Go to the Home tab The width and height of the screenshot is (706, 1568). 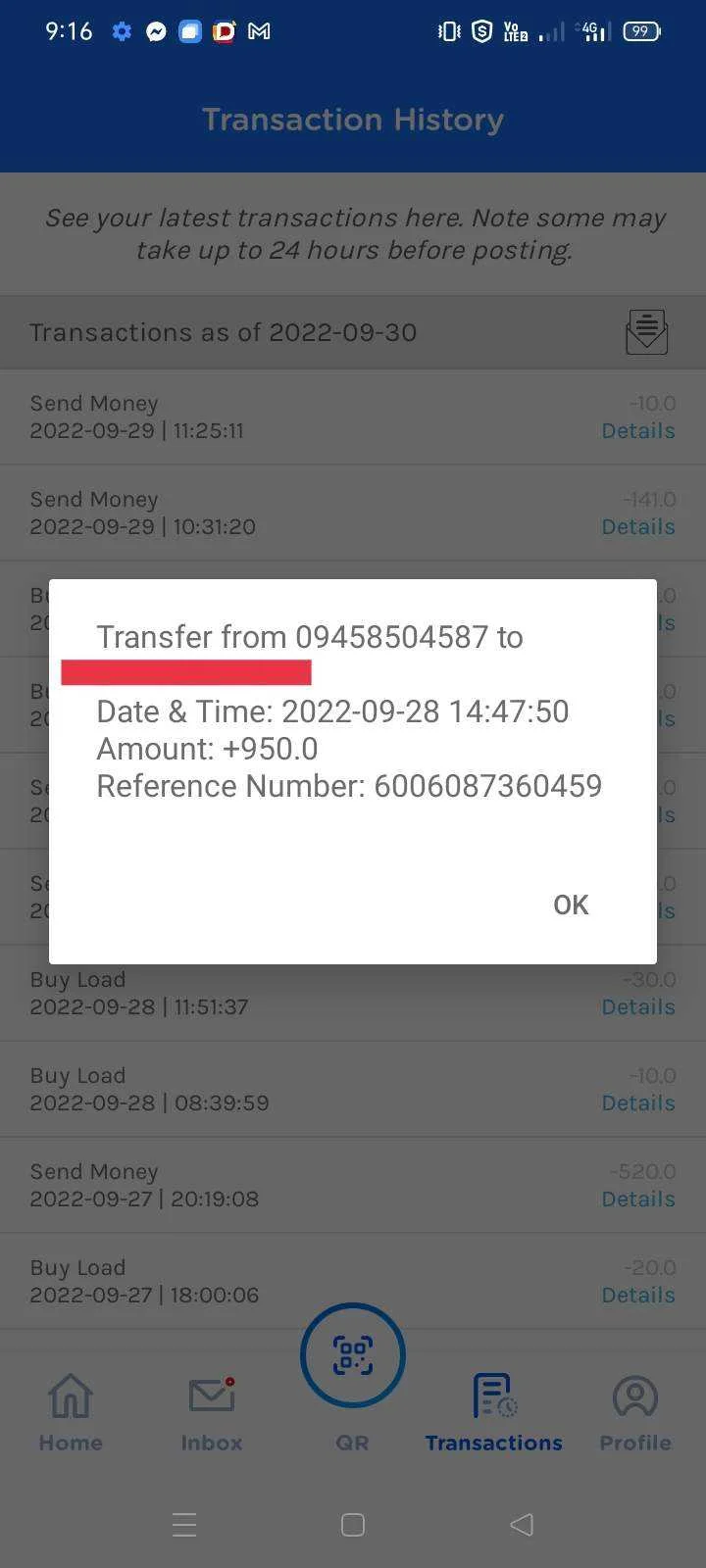click(x=71, y=1413)
